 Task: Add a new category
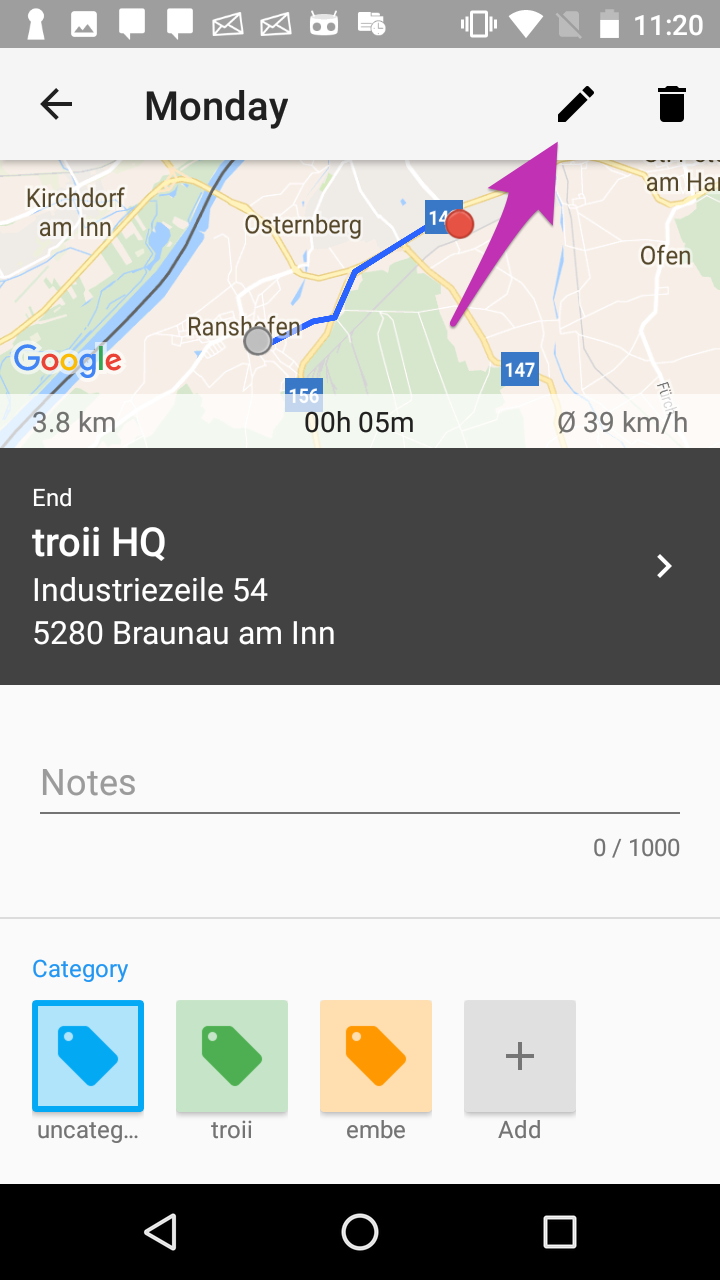tap(520, 1056)
